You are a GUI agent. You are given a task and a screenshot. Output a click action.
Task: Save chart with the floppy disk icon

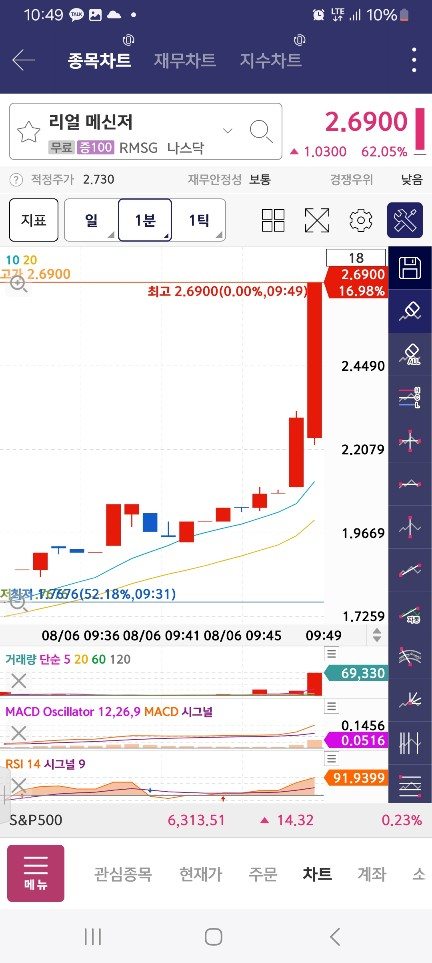coord(410,268)
